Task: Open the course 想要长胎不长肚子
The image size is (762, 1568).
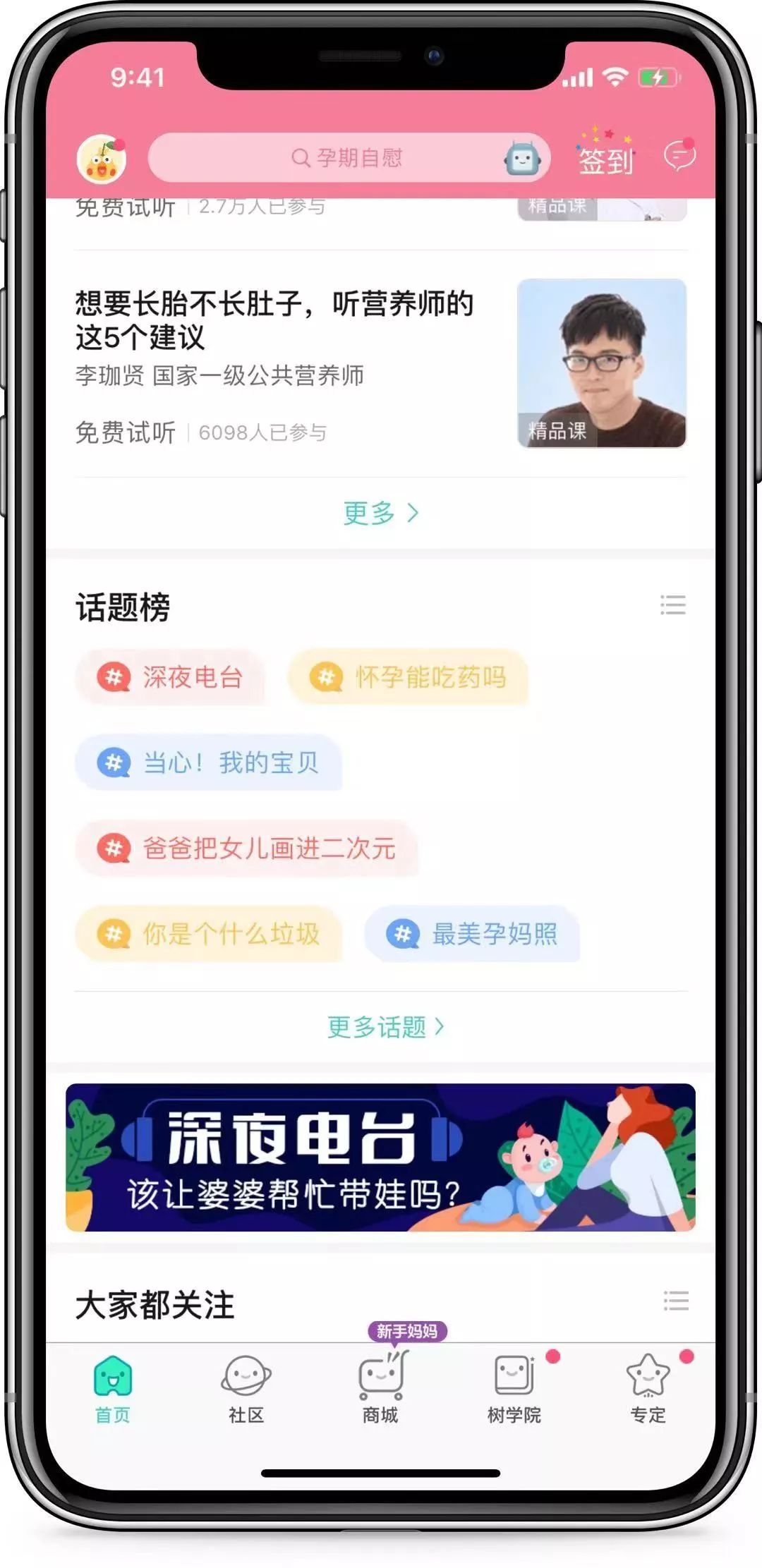Action: [274, 320]
